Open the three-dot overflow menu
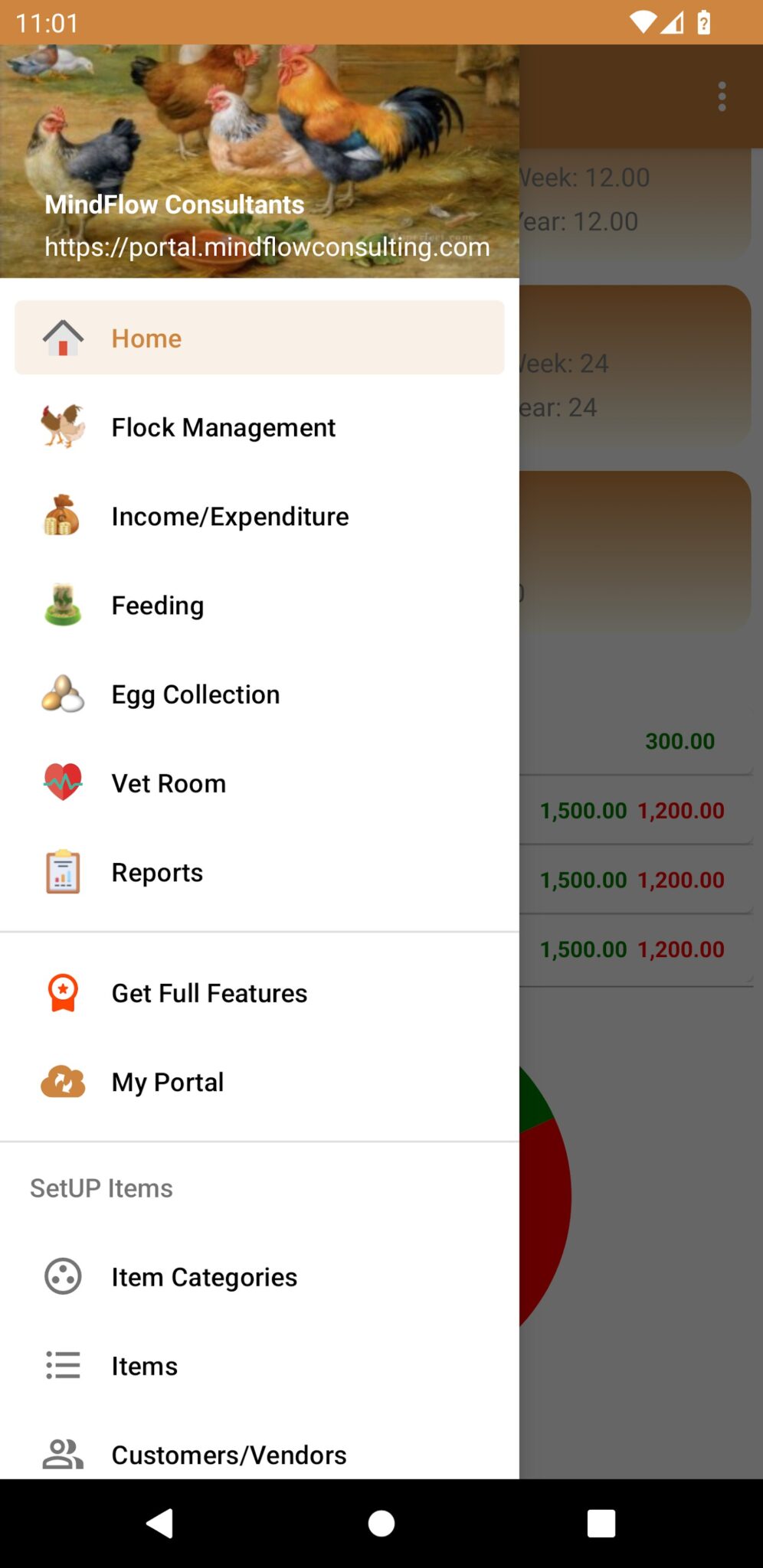This screenshot has width=763, height=1568. pyautogui.click(x=721, y=96)
